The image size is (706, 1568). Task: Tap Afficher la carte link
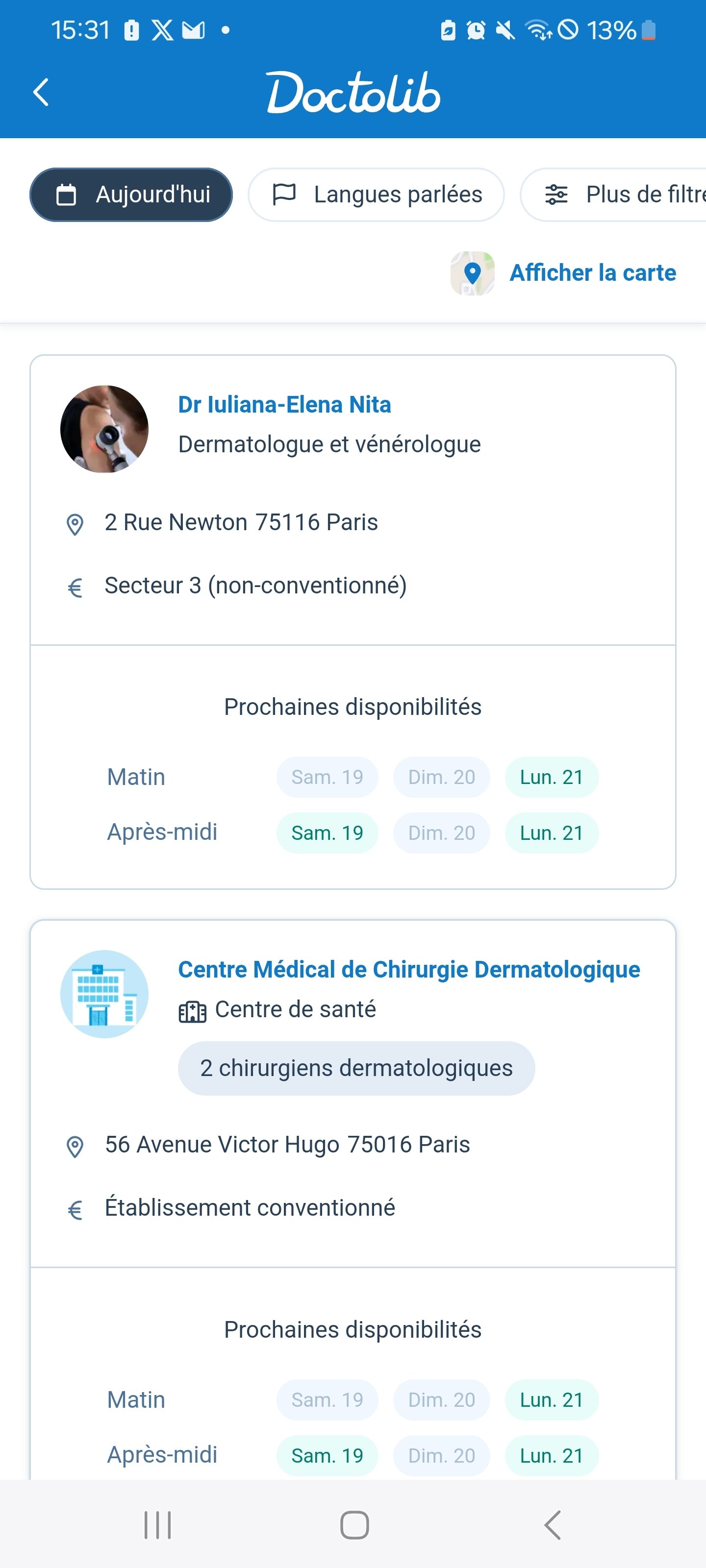tap(563, 273)
